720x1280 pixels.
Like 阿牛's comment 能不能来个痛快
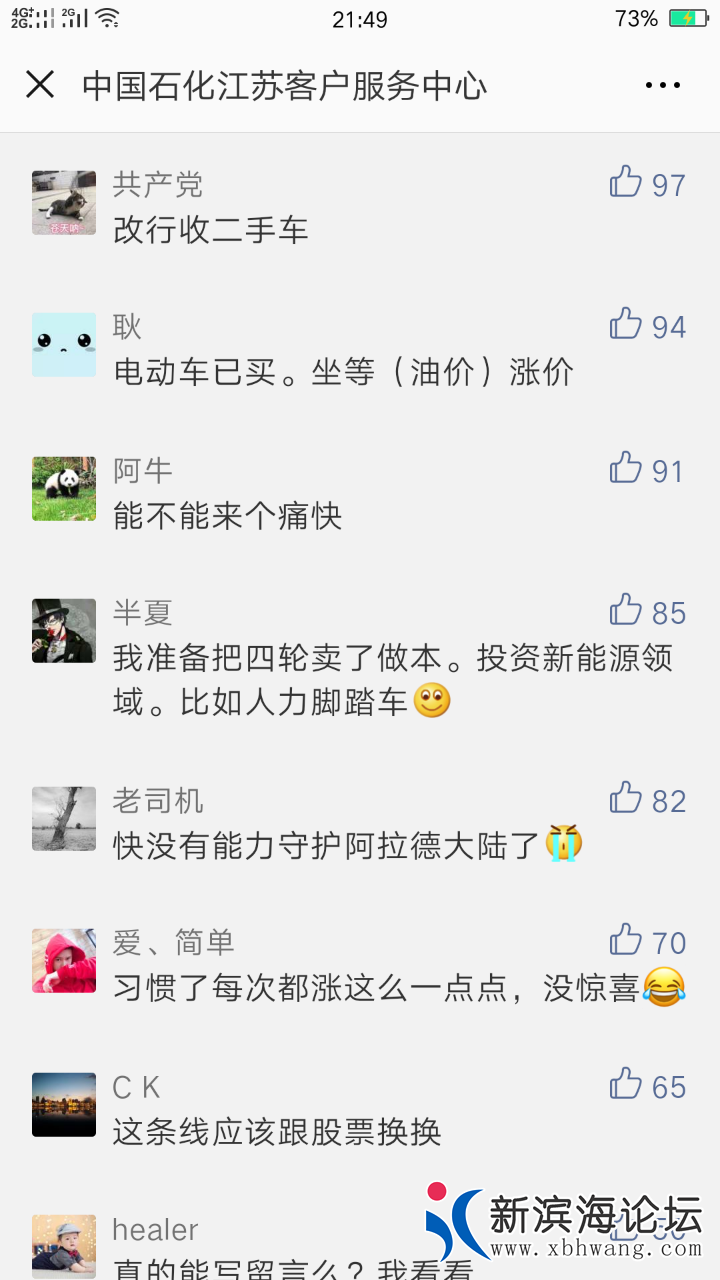coord(627,468)
